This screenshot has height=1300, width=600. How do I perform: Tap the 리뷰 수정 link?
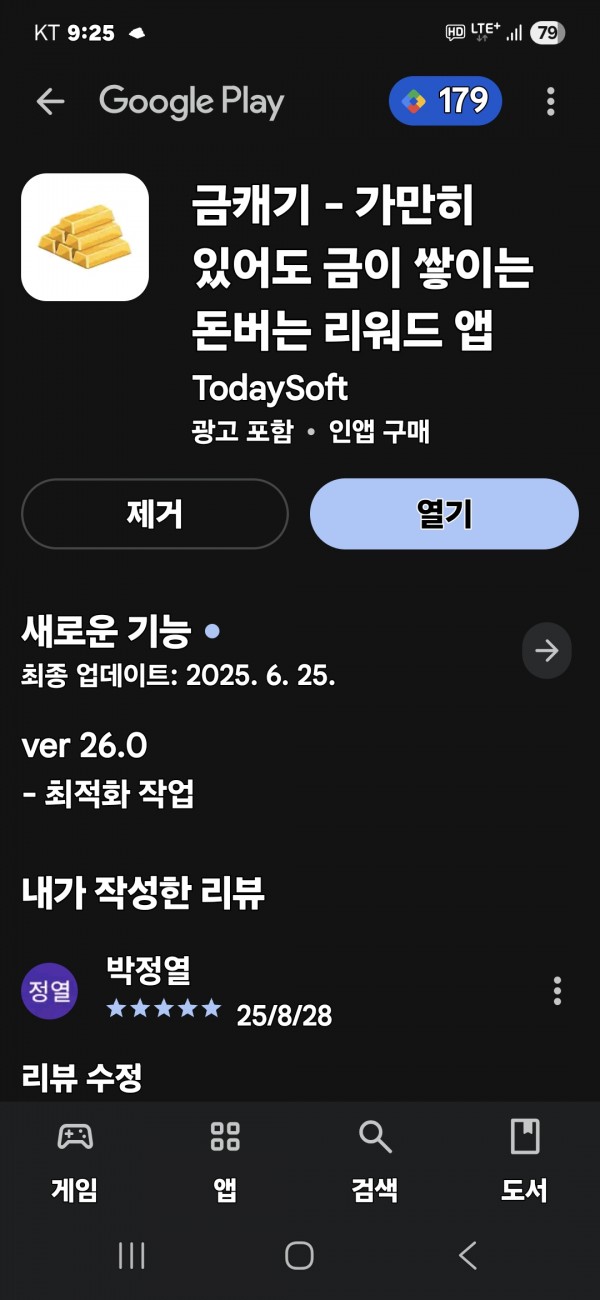81,1078
